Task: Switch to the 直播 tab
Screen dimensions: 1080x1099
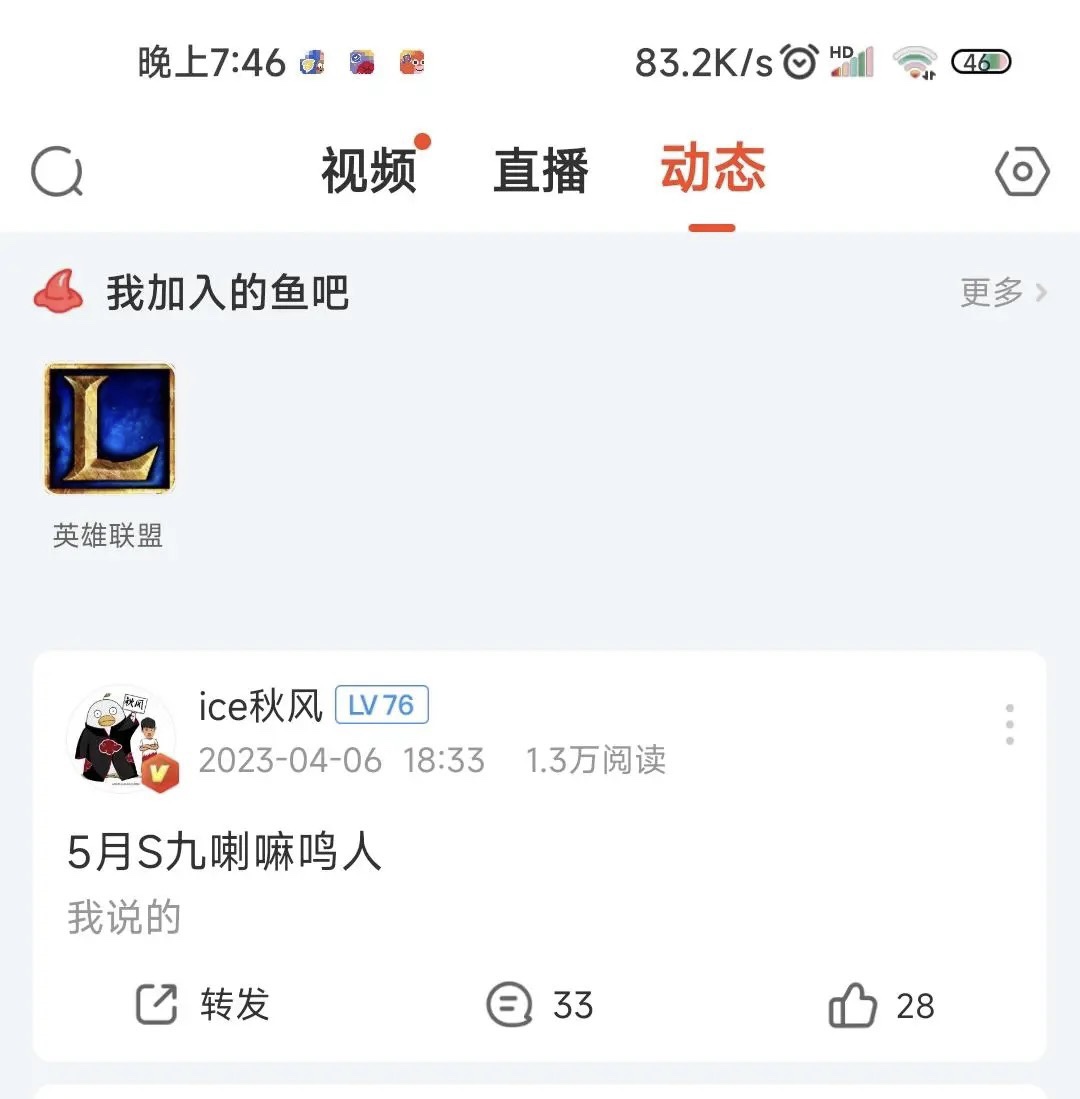Action: pos(541,170)
